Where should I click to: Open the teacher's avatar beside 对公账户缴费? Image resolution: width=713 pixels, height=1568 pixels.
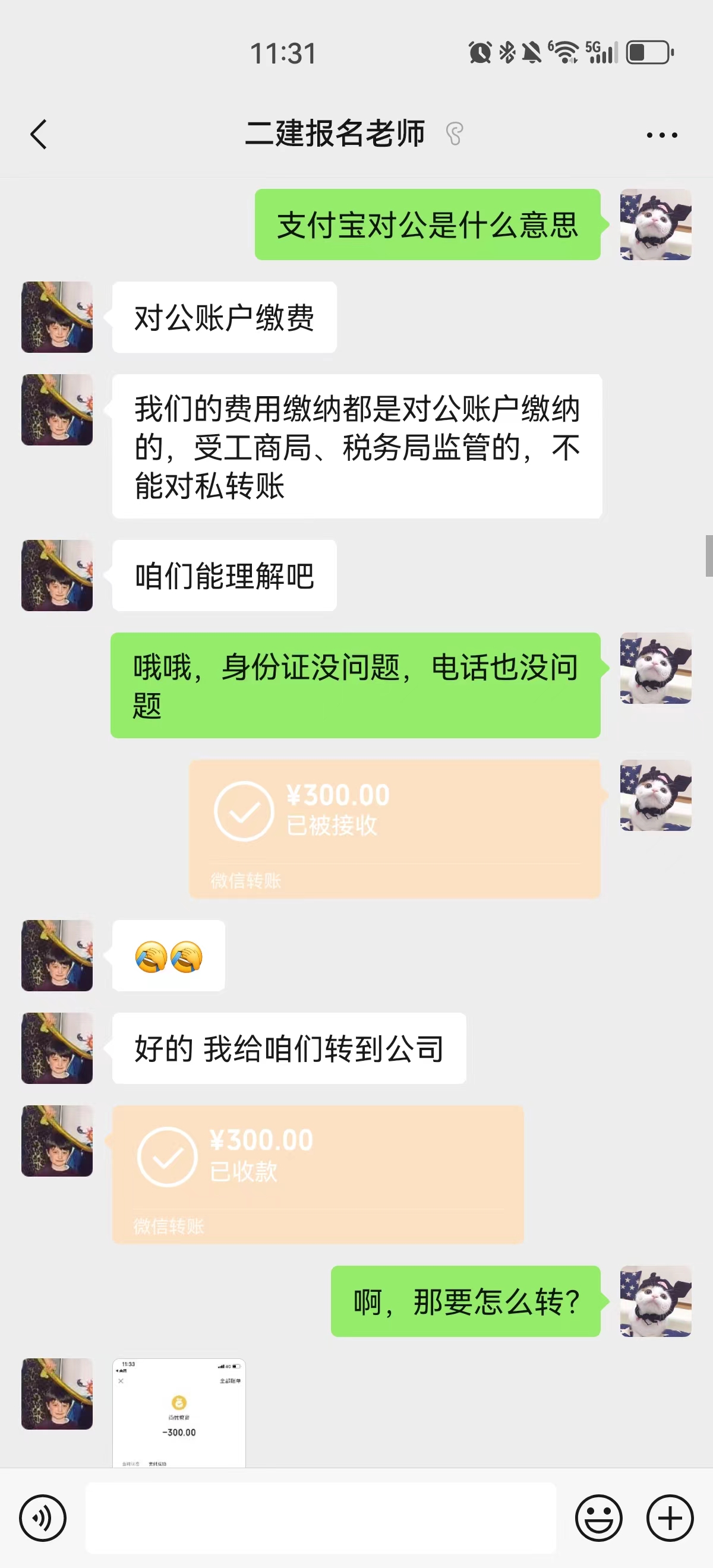(x=57, y=317)
